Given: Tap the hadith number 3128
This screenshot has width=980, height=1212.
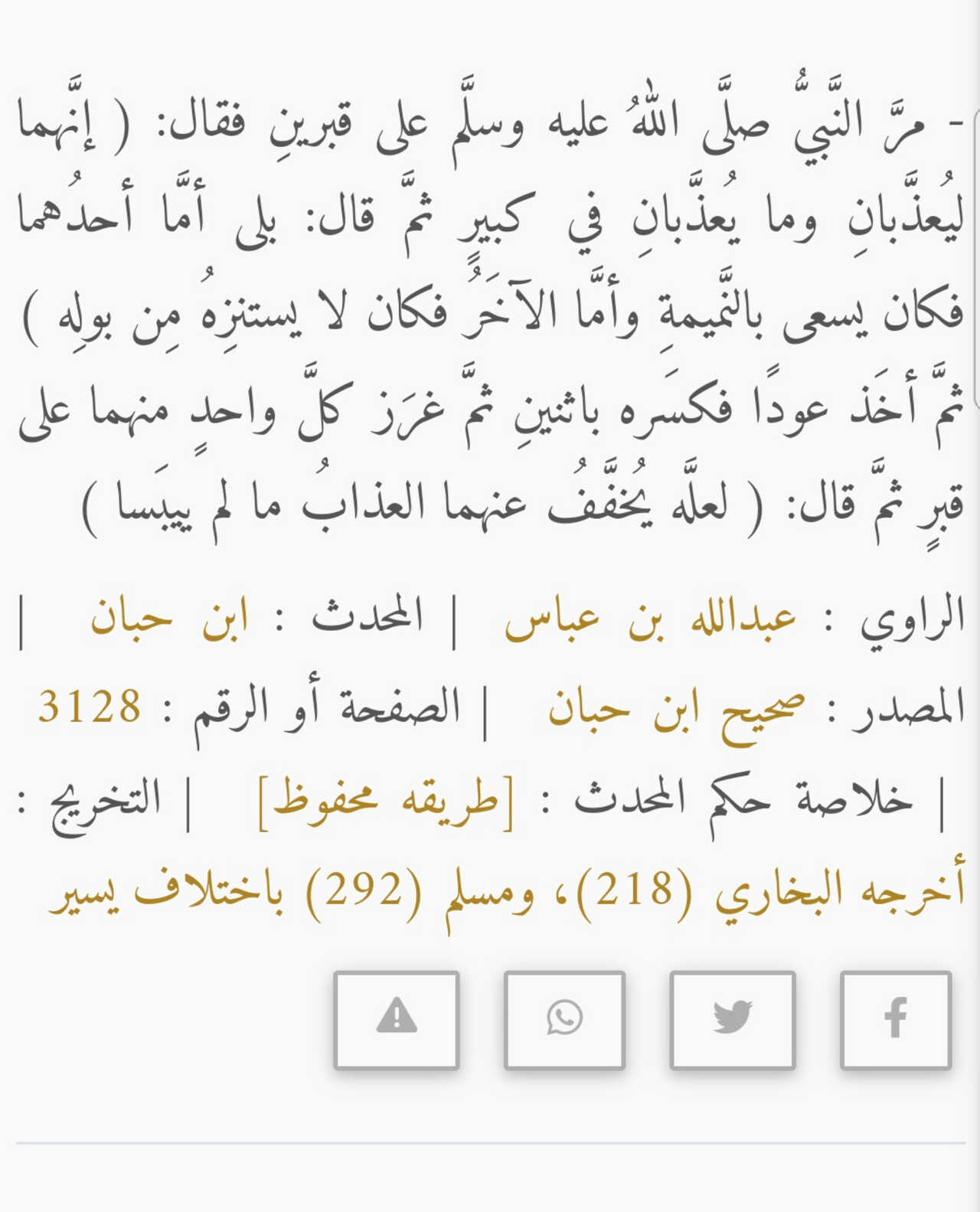Looking at the screenshot, I should pyautogui.click(x=90, y=706).
